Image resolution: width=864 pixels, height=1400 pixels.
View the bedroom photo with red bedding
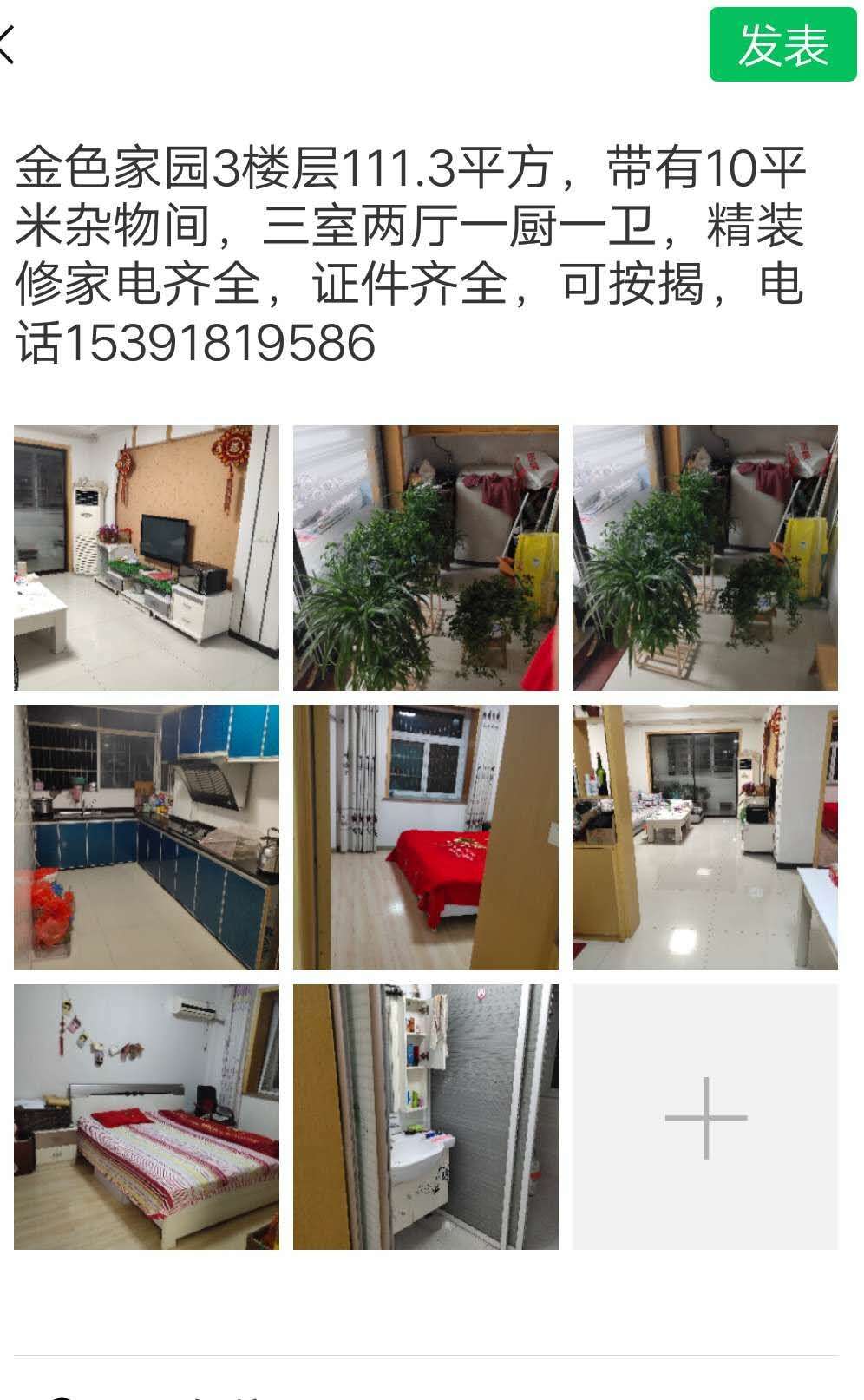426,838
